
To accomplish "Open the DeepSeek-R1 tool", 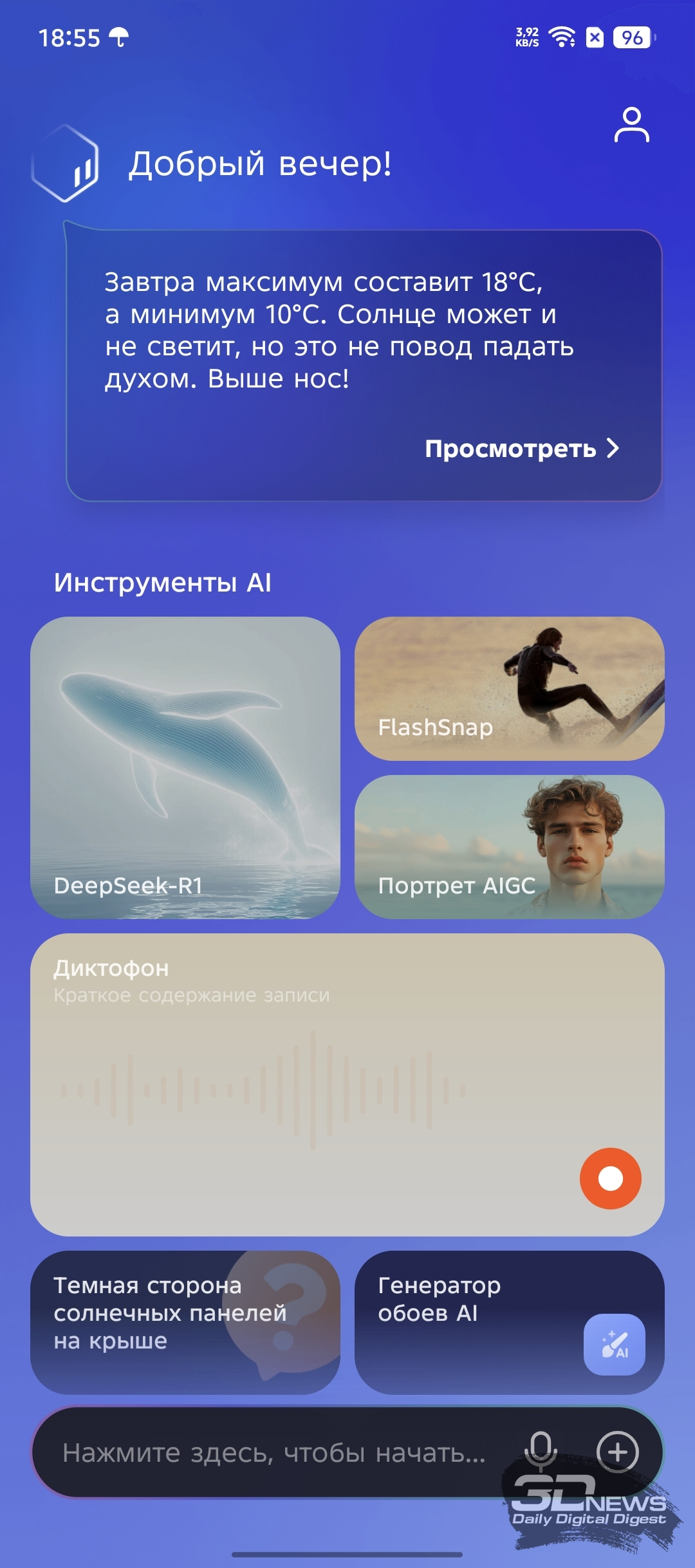I will (185, 767).
